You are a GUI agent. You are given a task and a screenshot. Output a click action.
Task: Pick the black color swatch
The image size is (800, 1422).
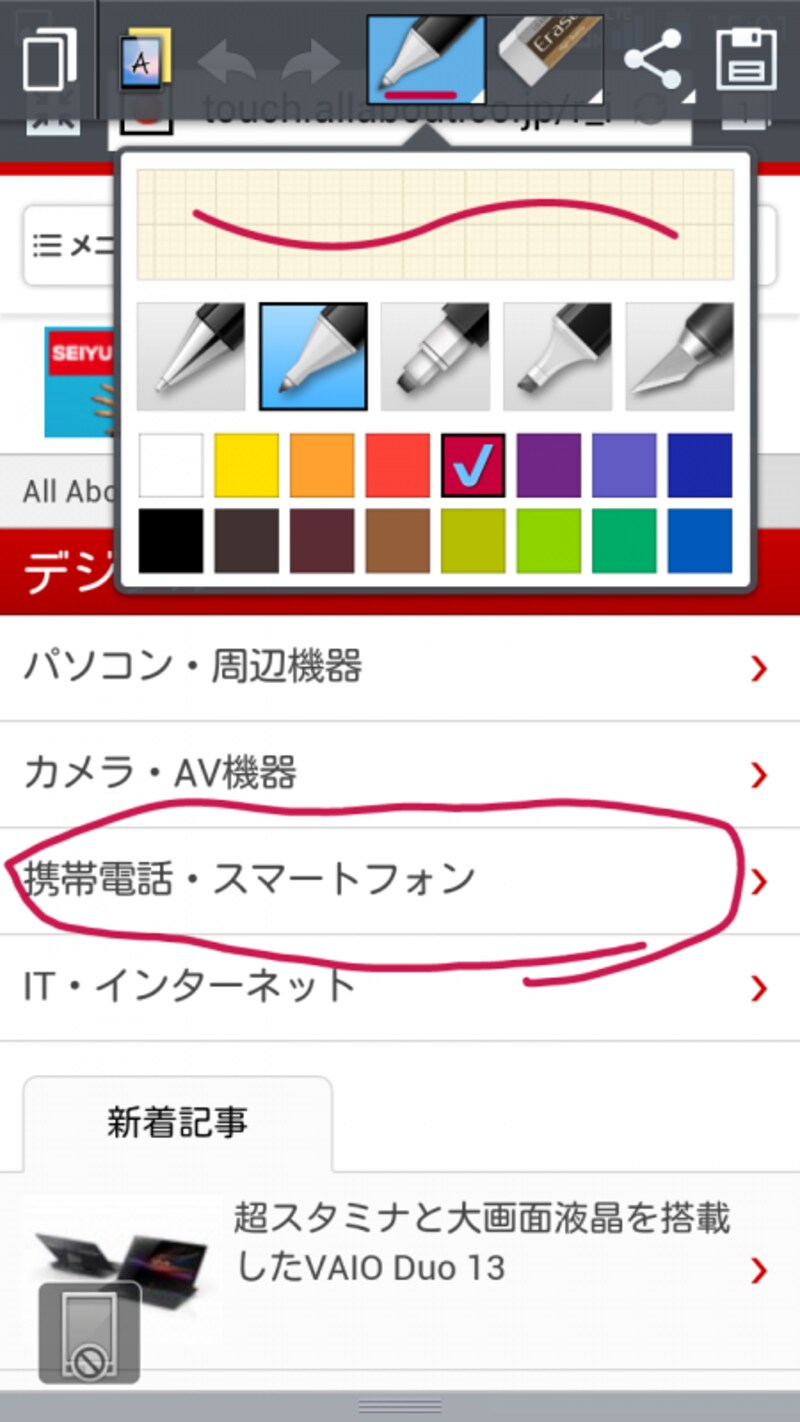click(x=171, y=541)
